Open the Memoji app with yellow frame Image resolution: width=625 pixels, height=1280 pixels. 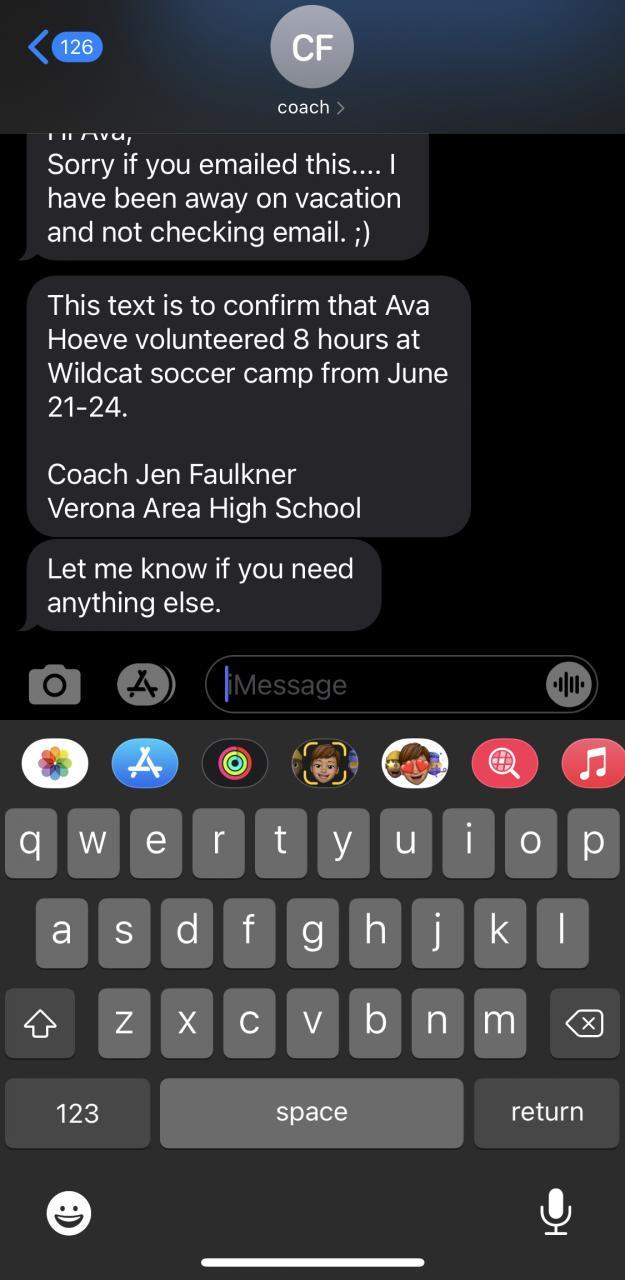coord(325,765)
